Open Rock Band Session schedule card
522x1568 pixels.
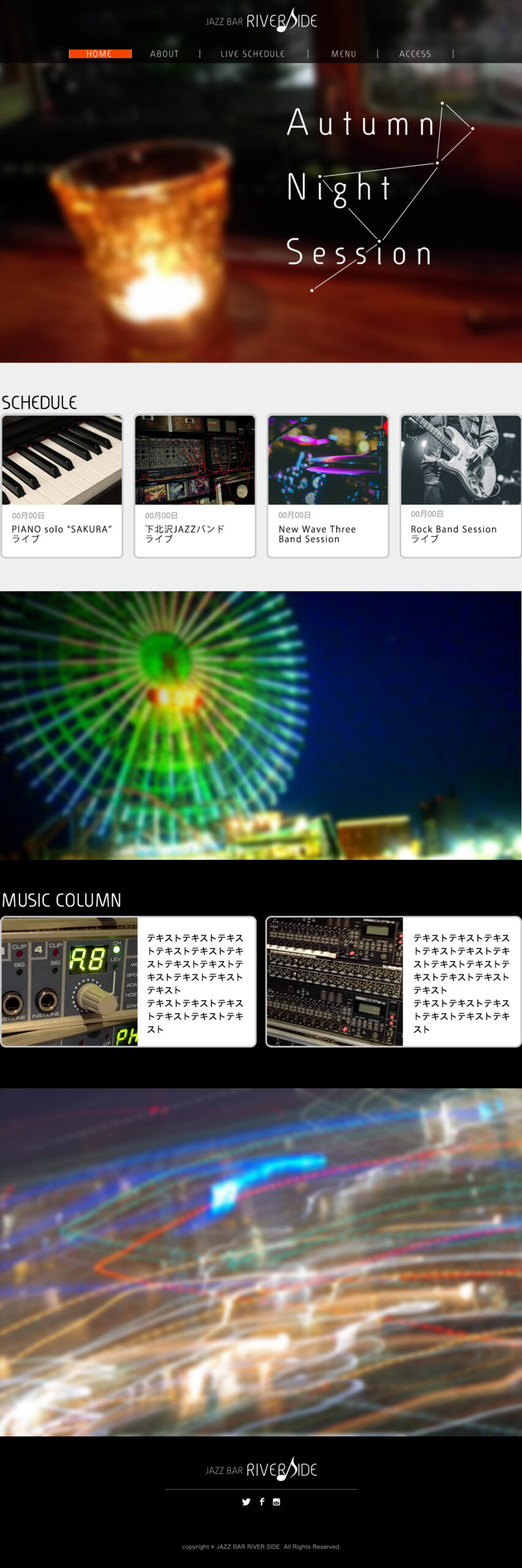pos(461,486)
